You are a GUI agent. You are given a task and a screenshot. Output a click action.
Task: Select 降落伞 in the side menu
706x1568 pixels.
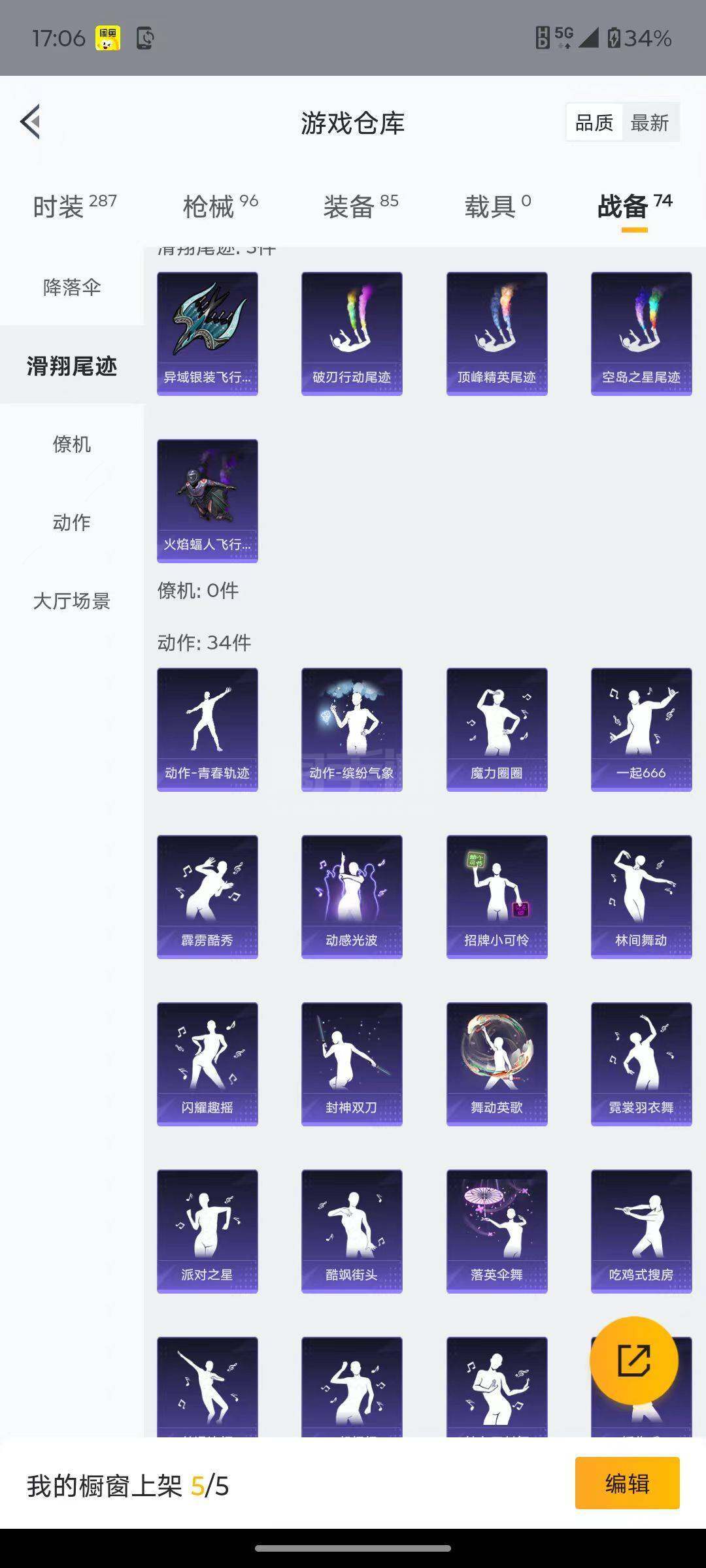pos(72,287)
